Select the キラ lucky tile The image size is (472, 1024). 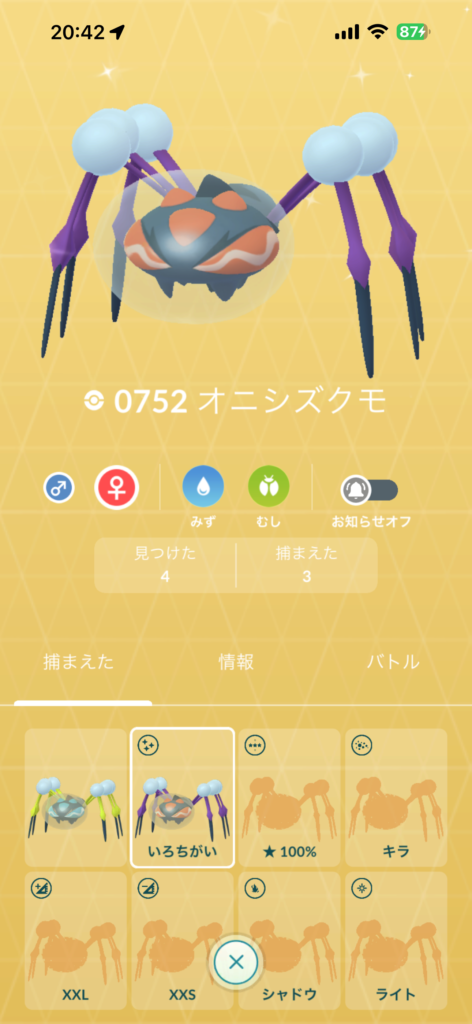(396, 797)
